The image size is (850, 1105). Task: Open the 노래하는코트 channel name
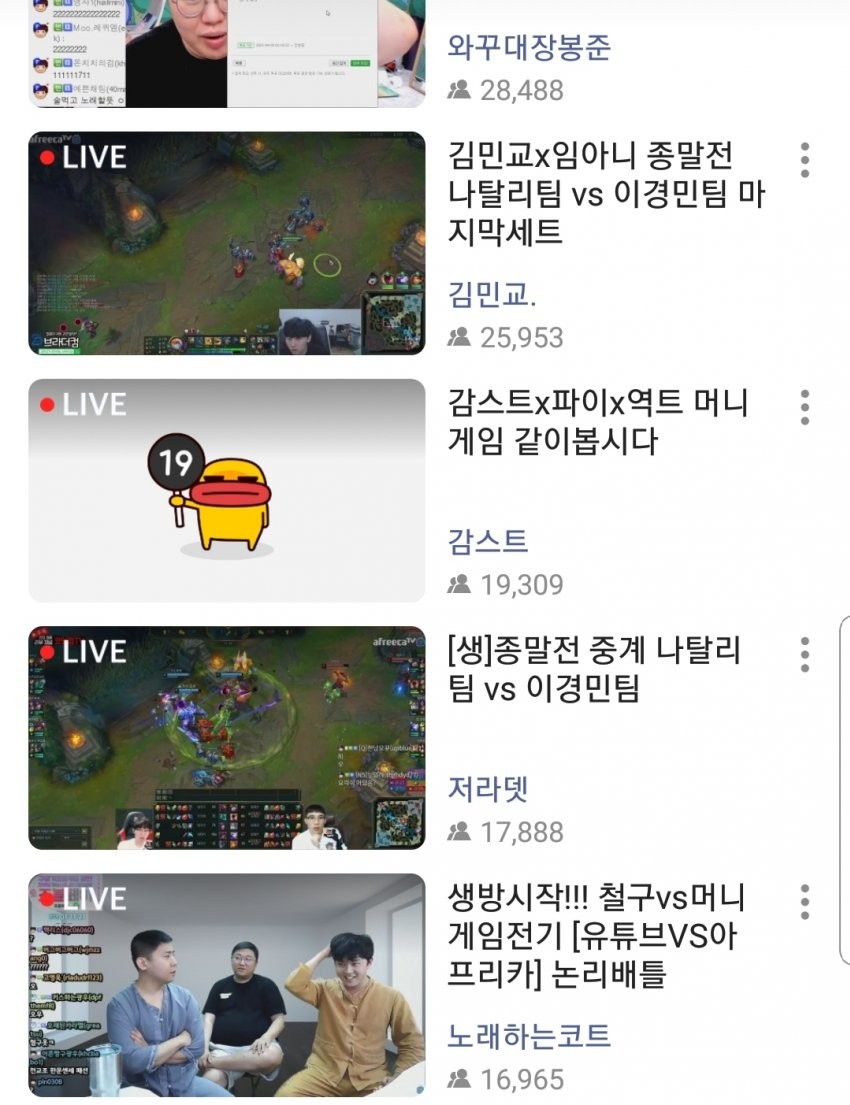tap(528, 1036)
